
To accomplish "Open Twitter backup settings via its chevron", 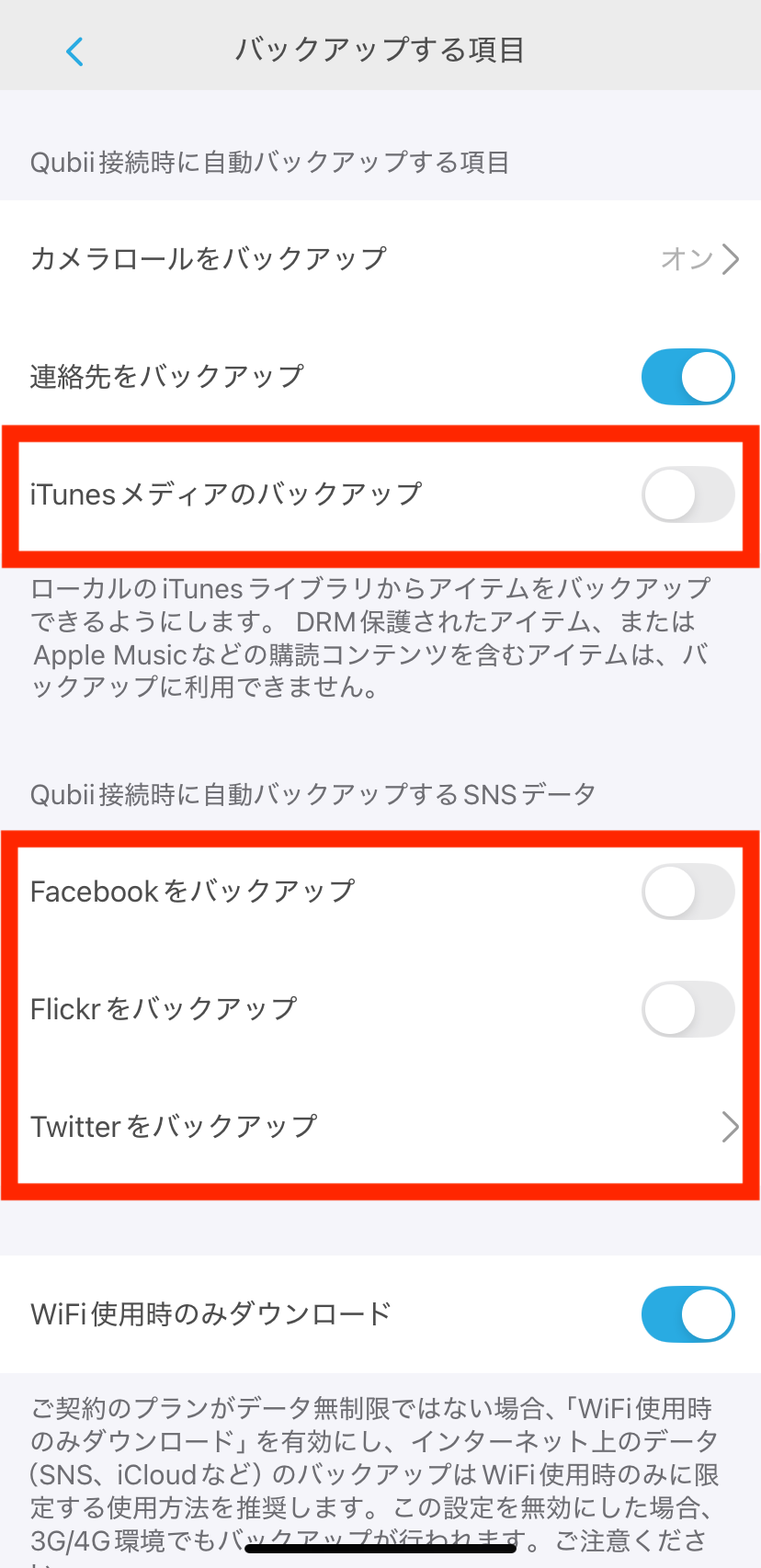I will click(729, 1127).
